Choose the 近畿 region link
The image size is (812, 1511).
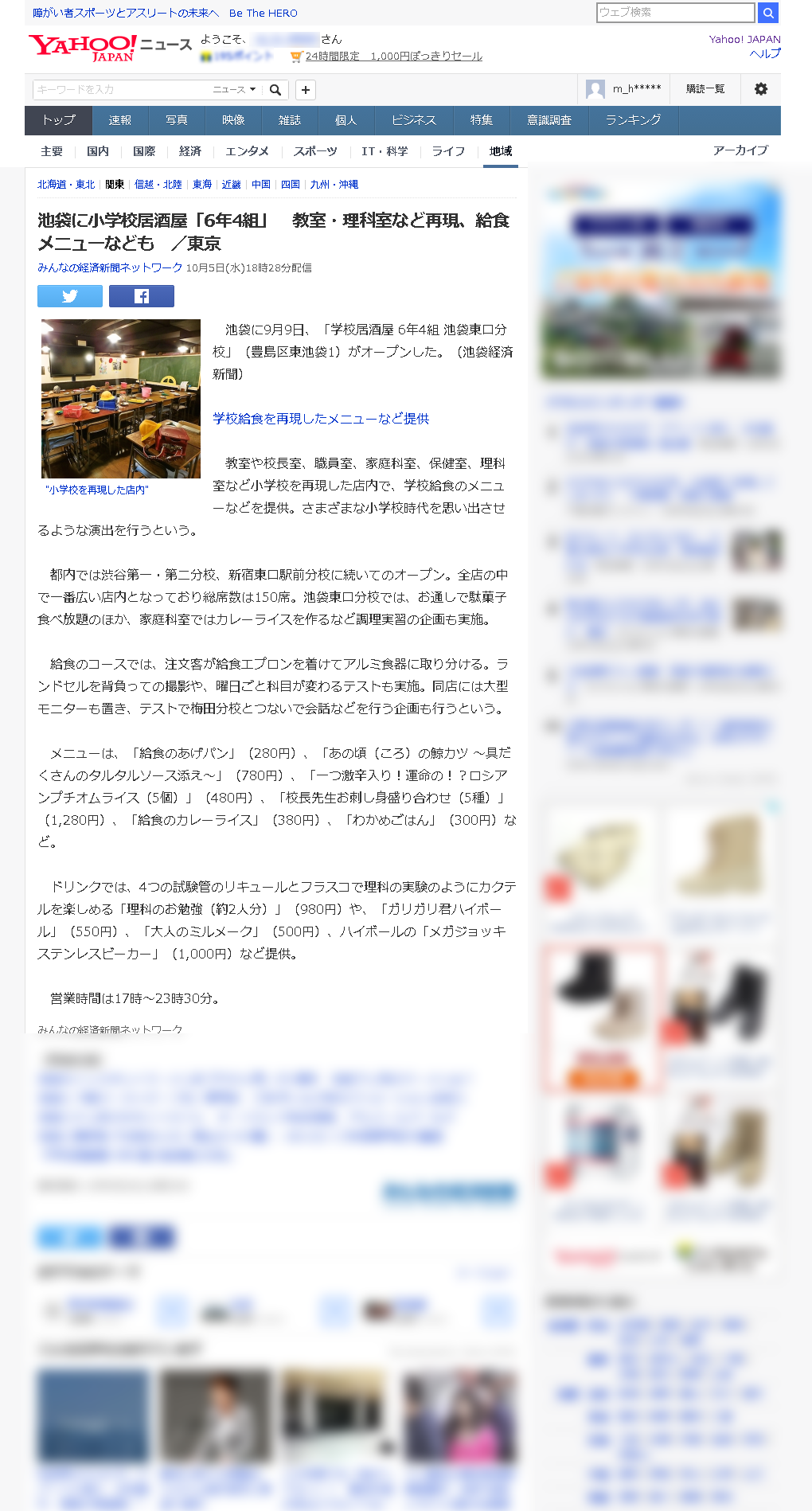point(232,185)
